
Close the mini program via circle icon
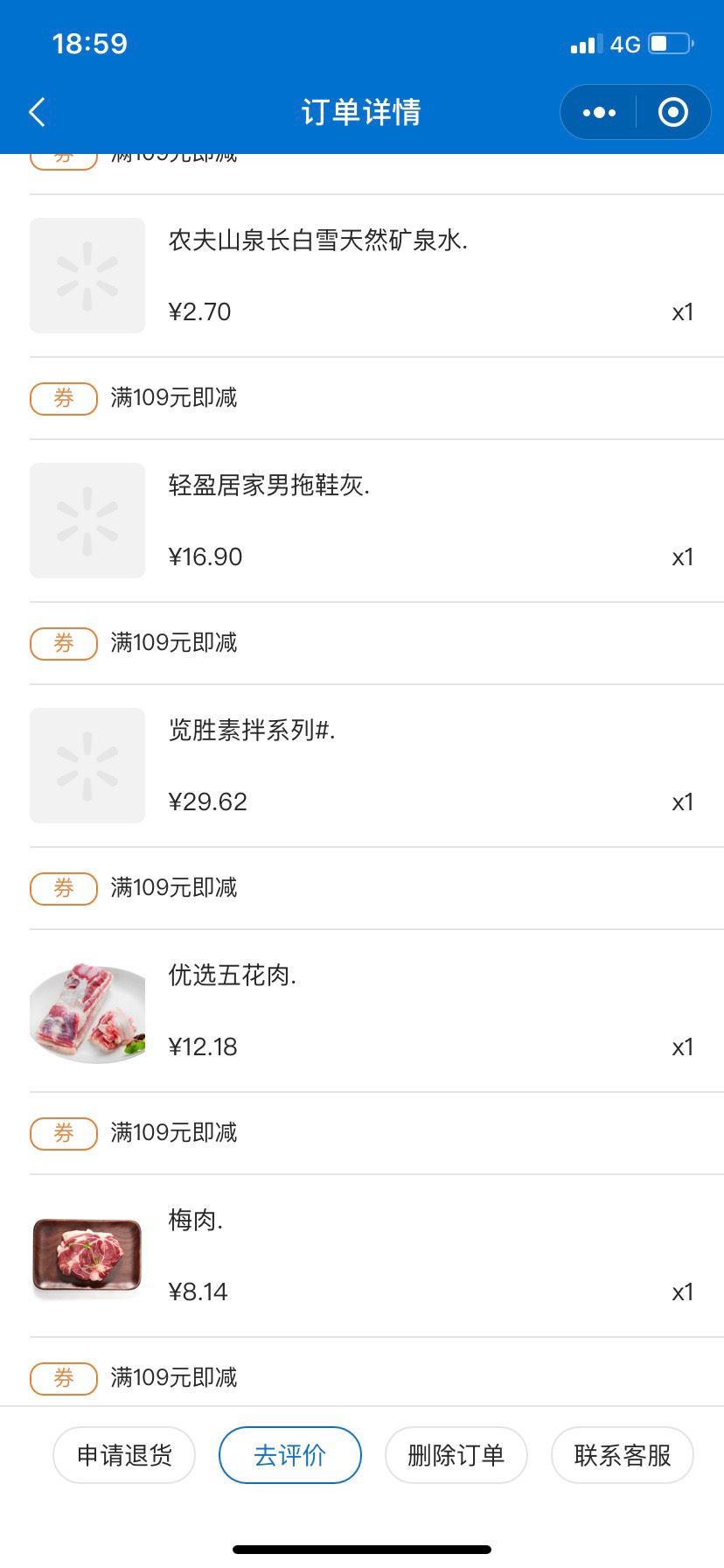coord(672,112)
